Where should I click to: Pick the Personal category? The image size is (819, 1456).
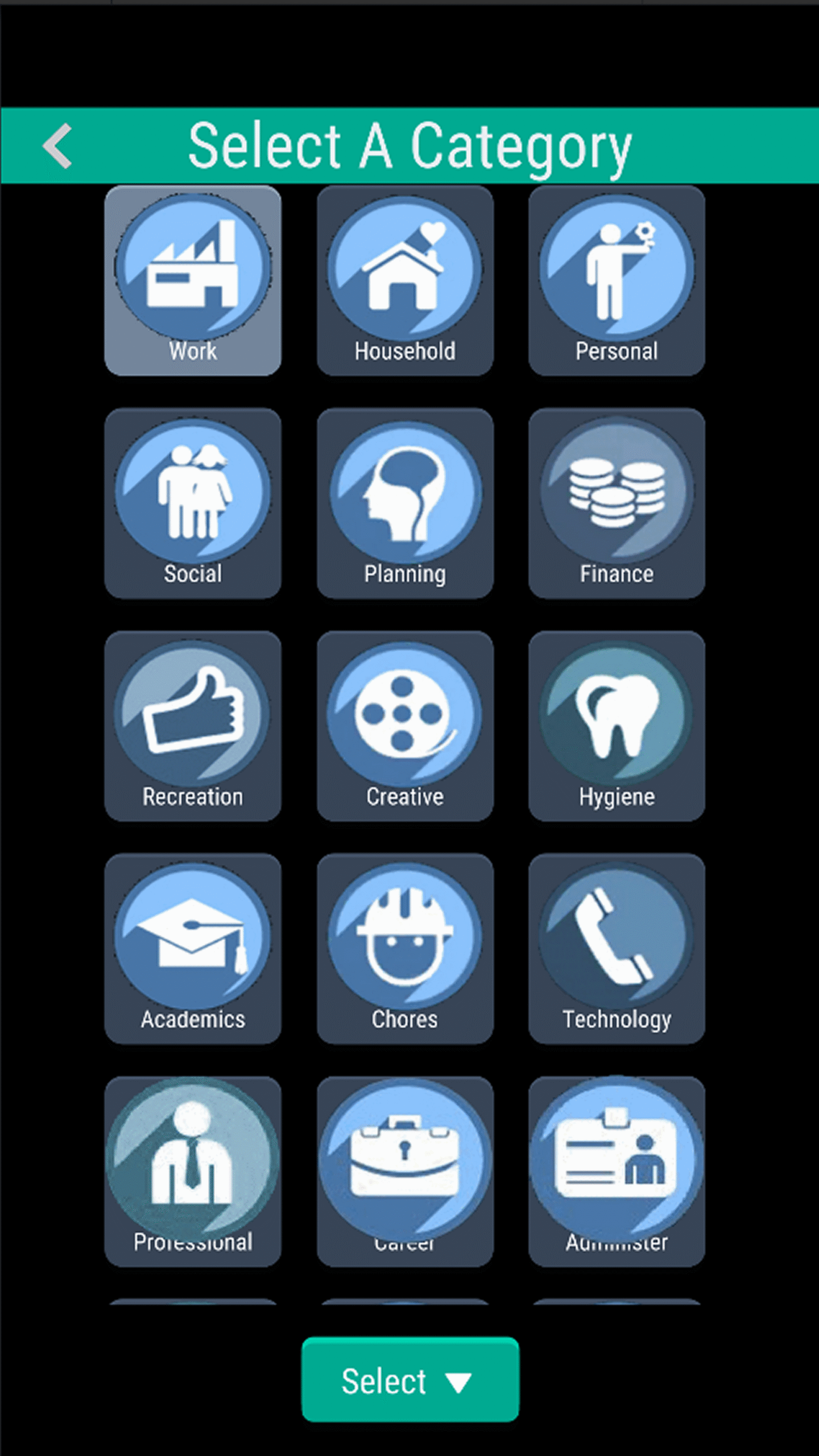[x=617, y=280]
